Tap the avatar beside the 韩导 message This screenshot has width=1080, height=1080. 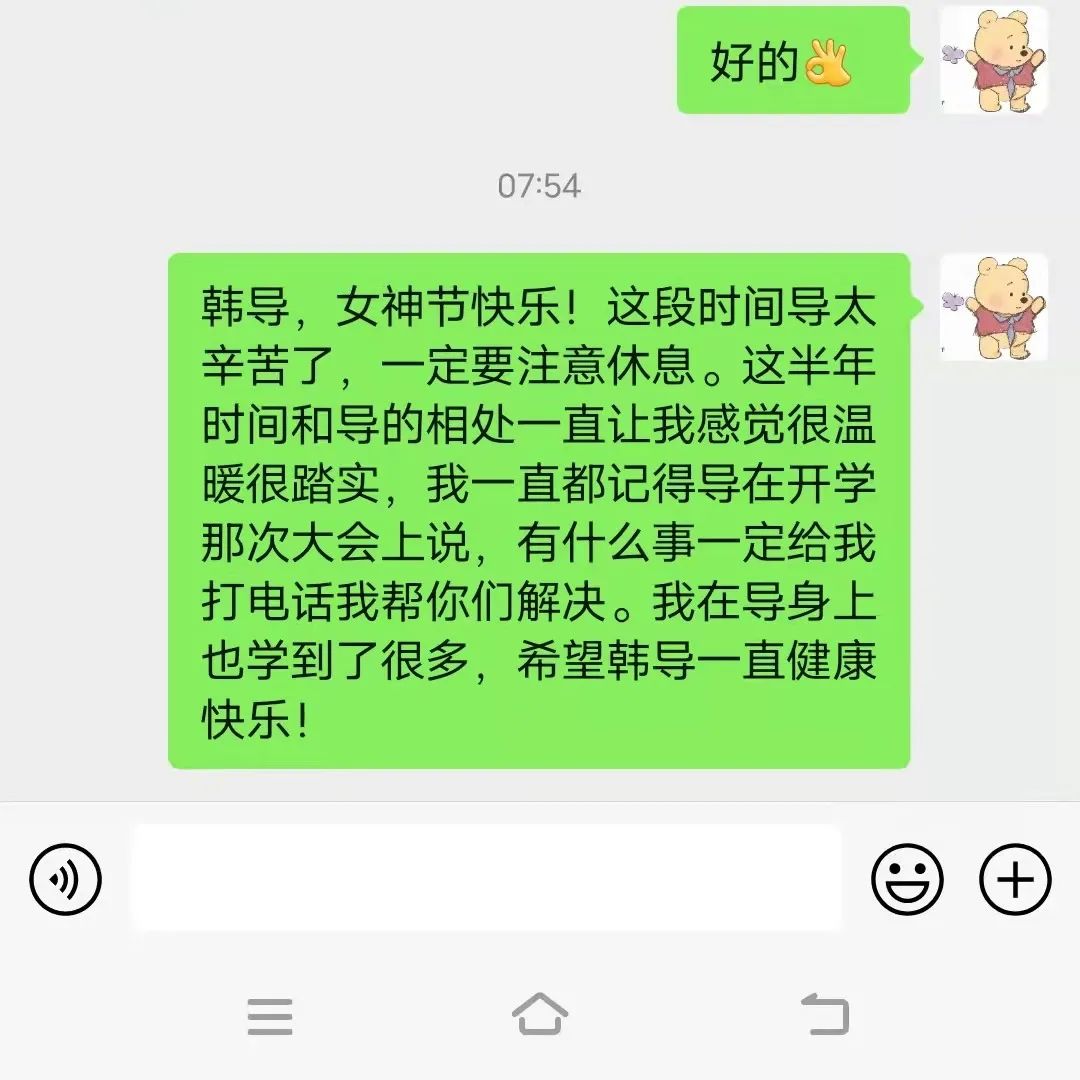[993, 306]
